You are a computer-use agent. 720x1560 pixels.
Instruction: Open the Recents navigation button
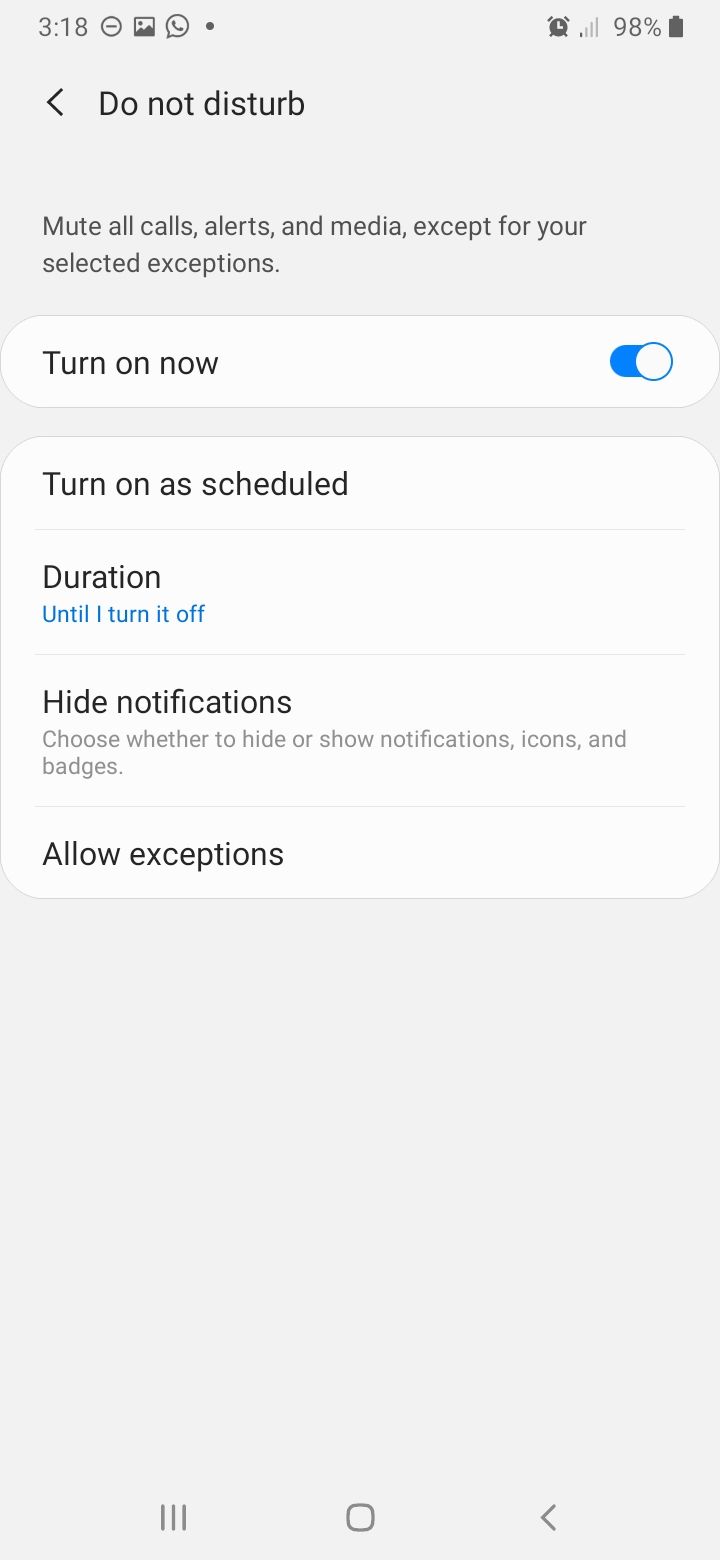(172, 1516)
